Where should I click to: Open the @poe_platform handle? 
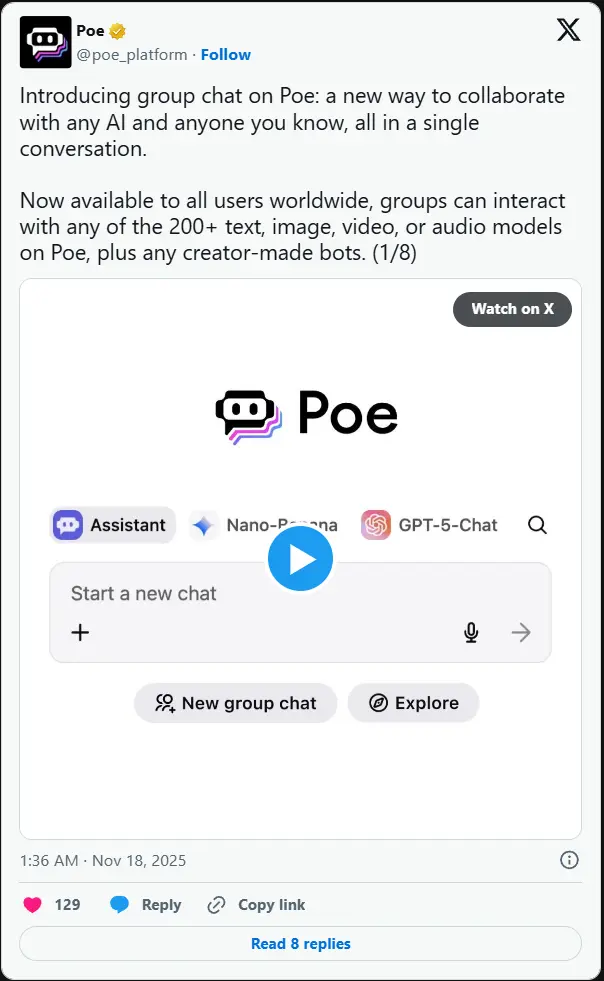[x=132, y=55]
